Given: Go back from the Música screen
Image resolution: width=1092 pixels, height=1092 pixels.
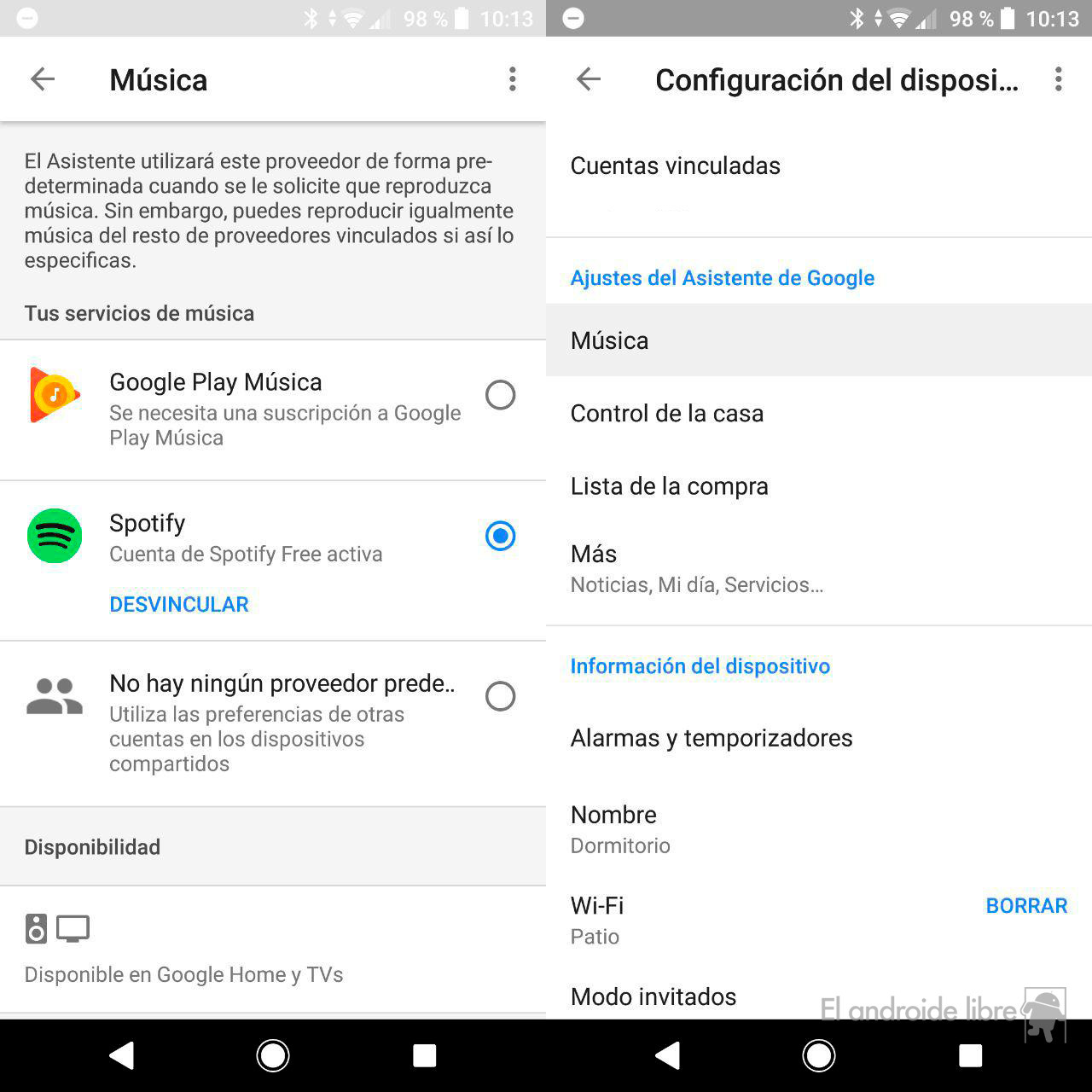Looking at the screenshot, I should coord(43,79).
